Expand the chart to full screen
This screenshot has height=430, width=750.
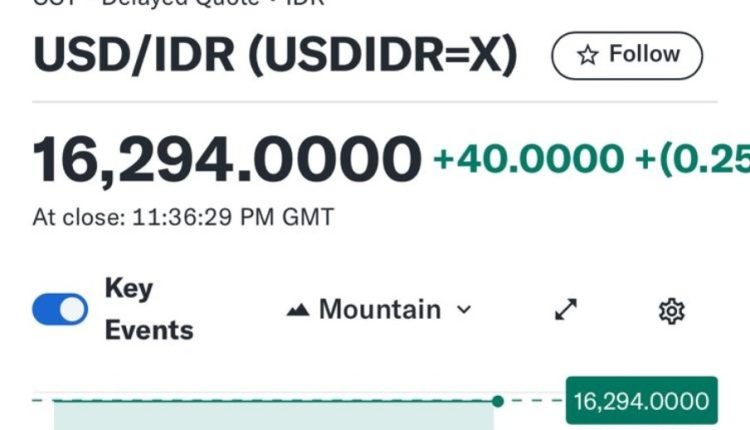coord(566,311)
